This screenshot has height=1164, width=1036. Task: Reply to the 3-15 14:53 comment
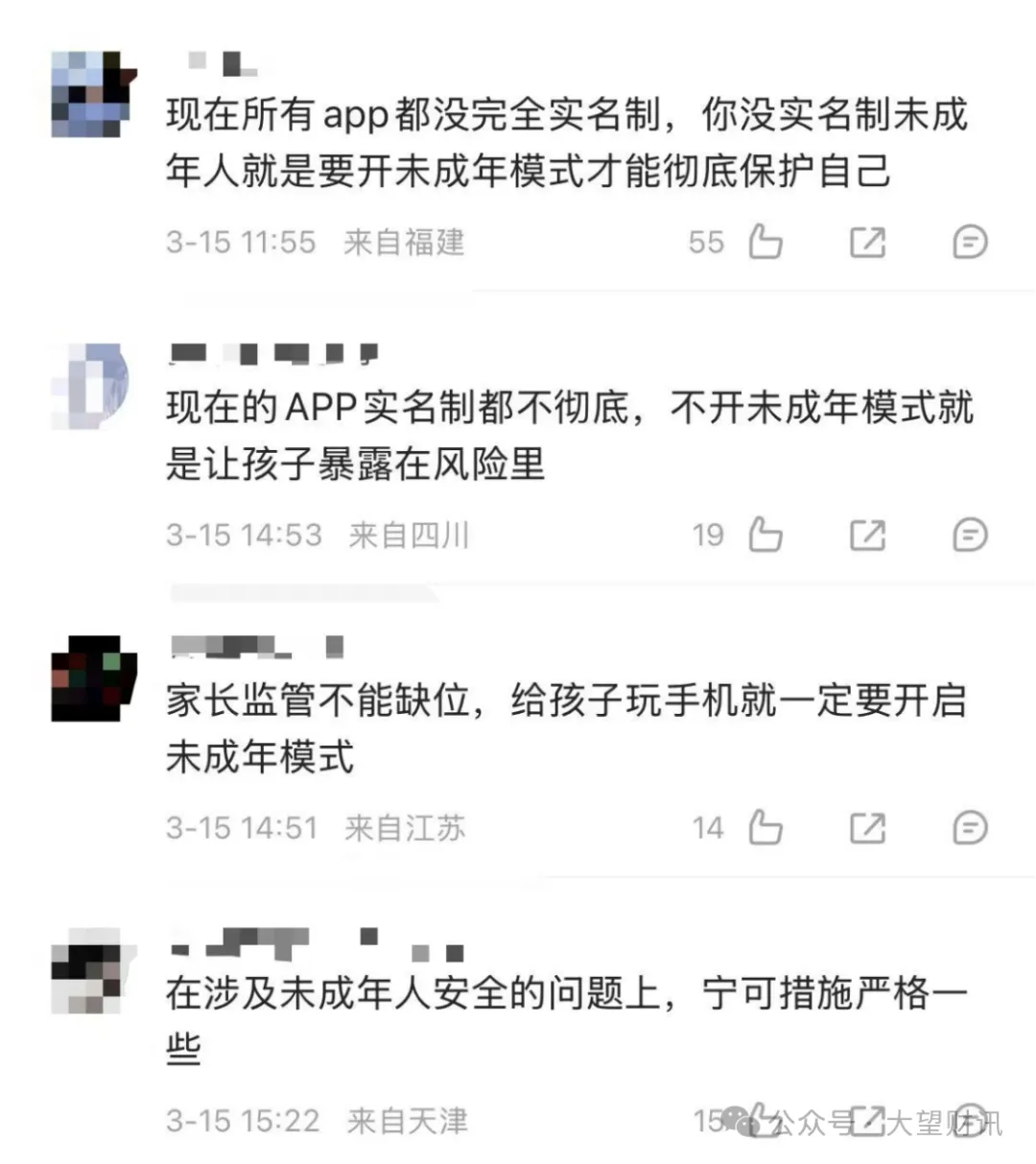point(970,534)
